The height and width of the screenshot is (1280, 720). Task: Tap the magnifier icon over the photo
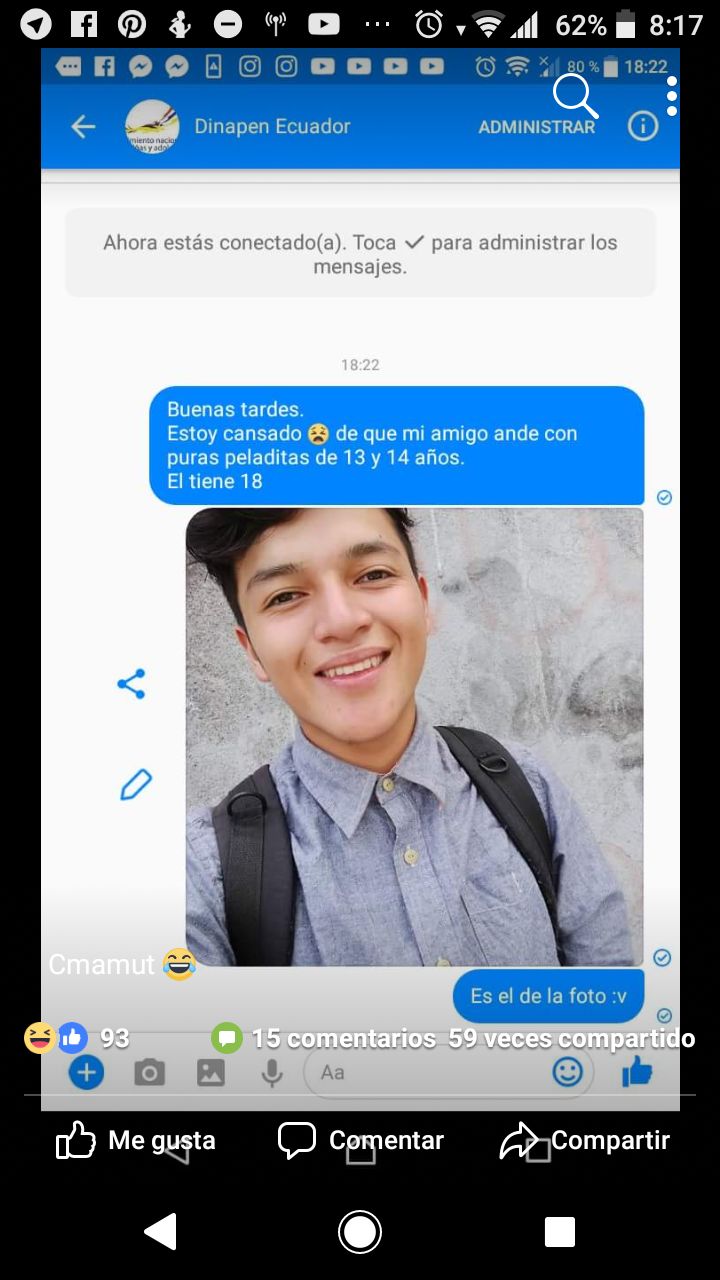[x=575, y=96]
